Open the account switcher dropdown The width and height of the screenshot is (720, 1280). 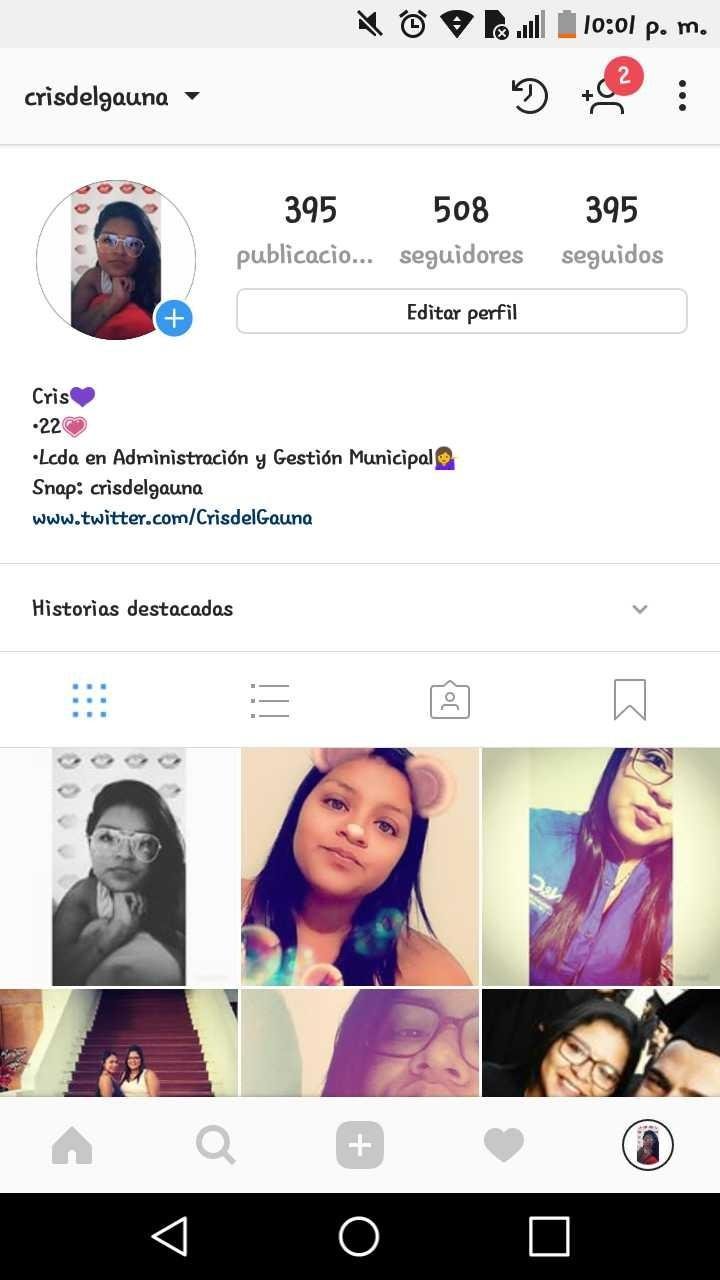[112, 97]
